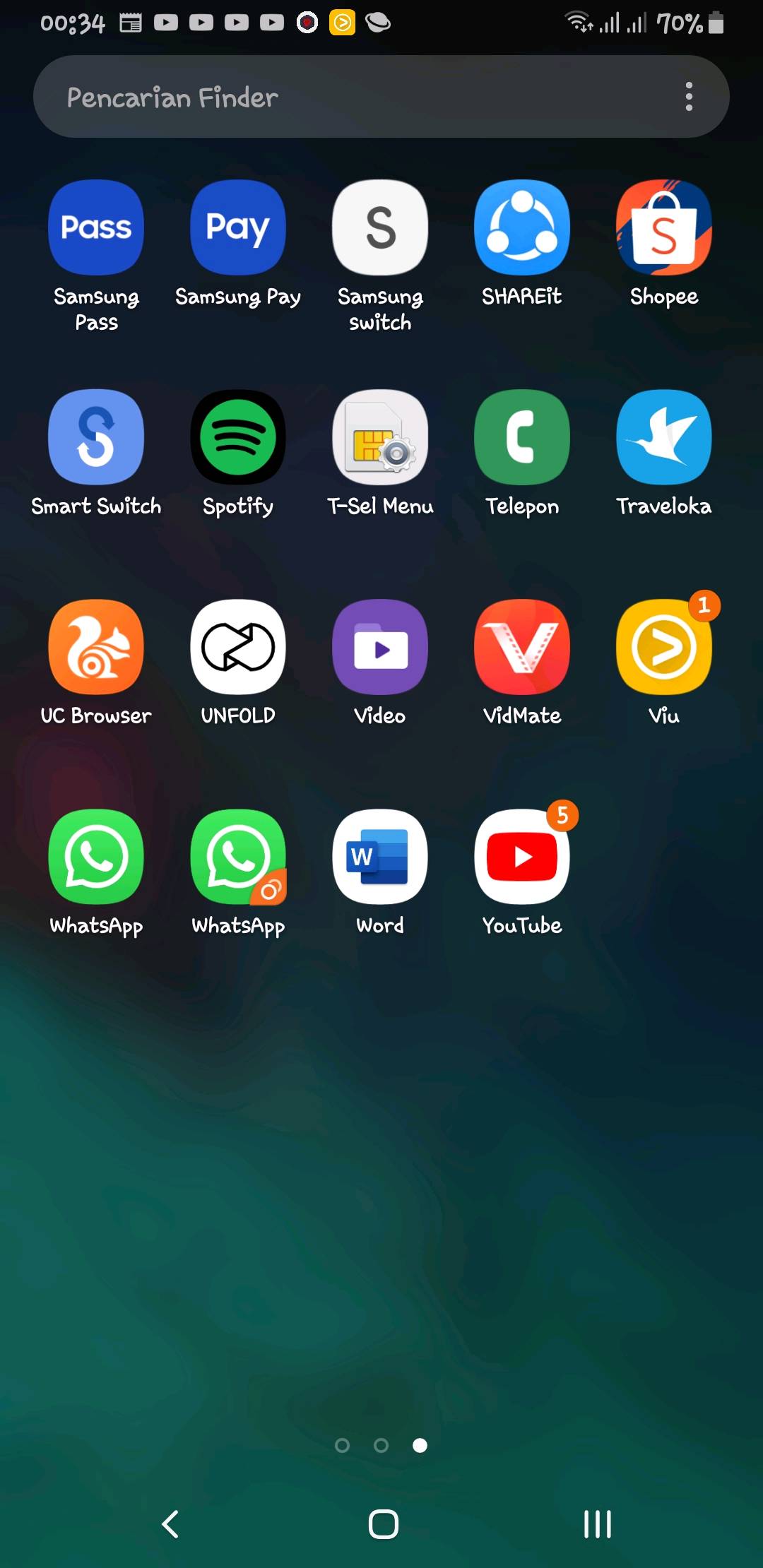
Task: Open the Finder options menu
Action: [x=689, y=97]
